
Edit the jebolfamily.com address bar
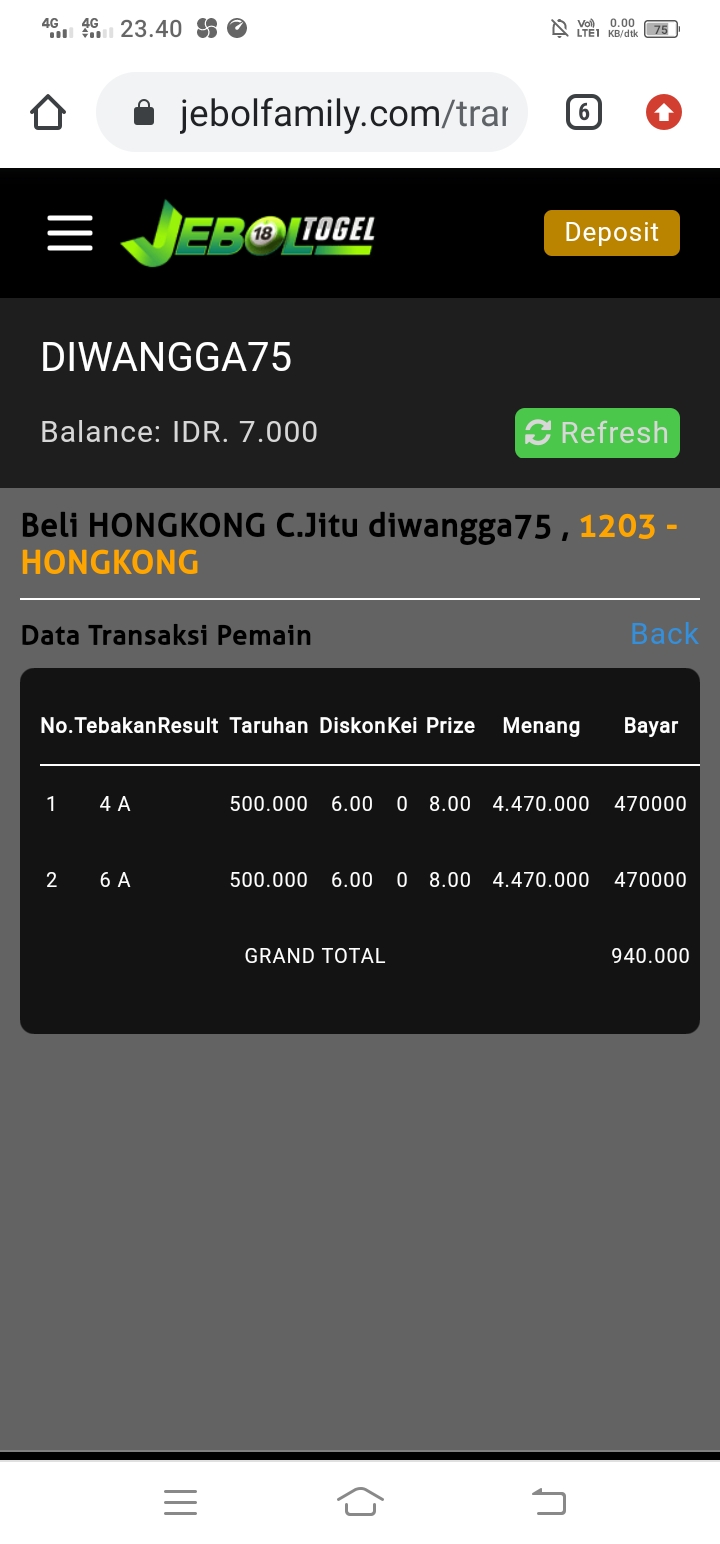click(x=330, y=113)
